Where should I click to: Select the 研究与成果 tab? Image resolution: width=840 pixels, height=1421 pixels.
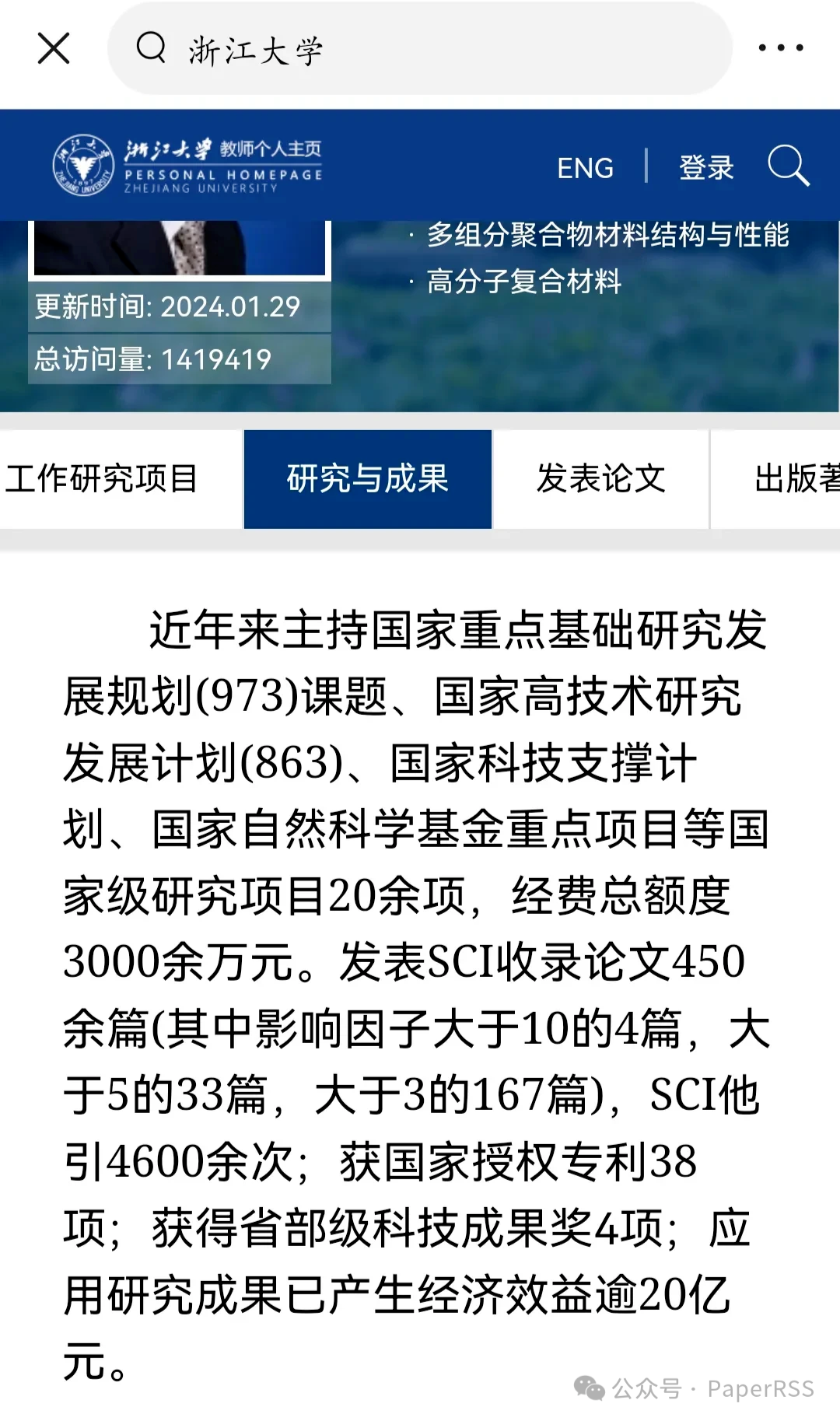368,478
